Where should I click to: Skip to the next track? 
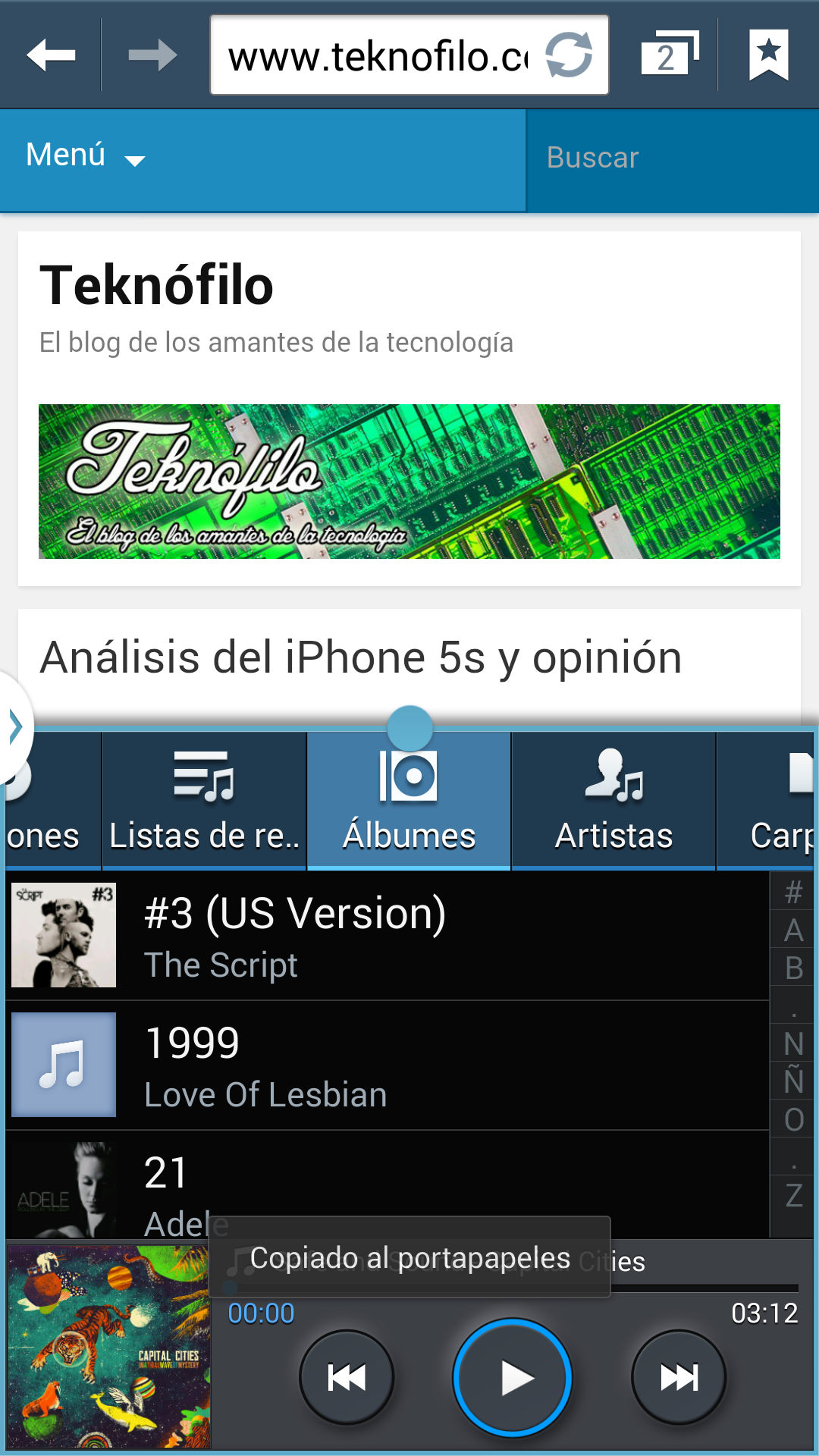coord(679,1377)
